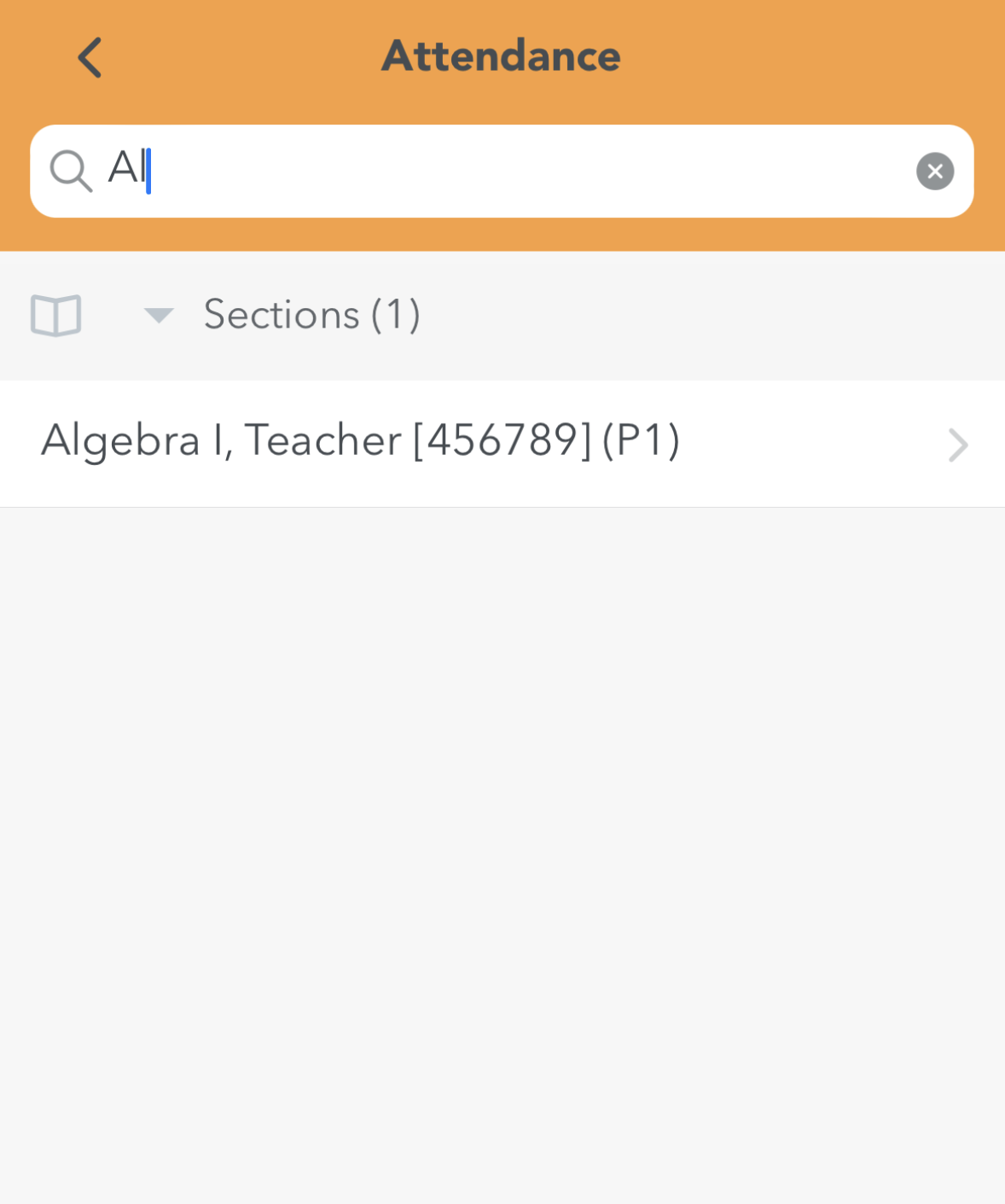Clear the search text
This screenshot has width=1005, height=1204.
(934, 171)
